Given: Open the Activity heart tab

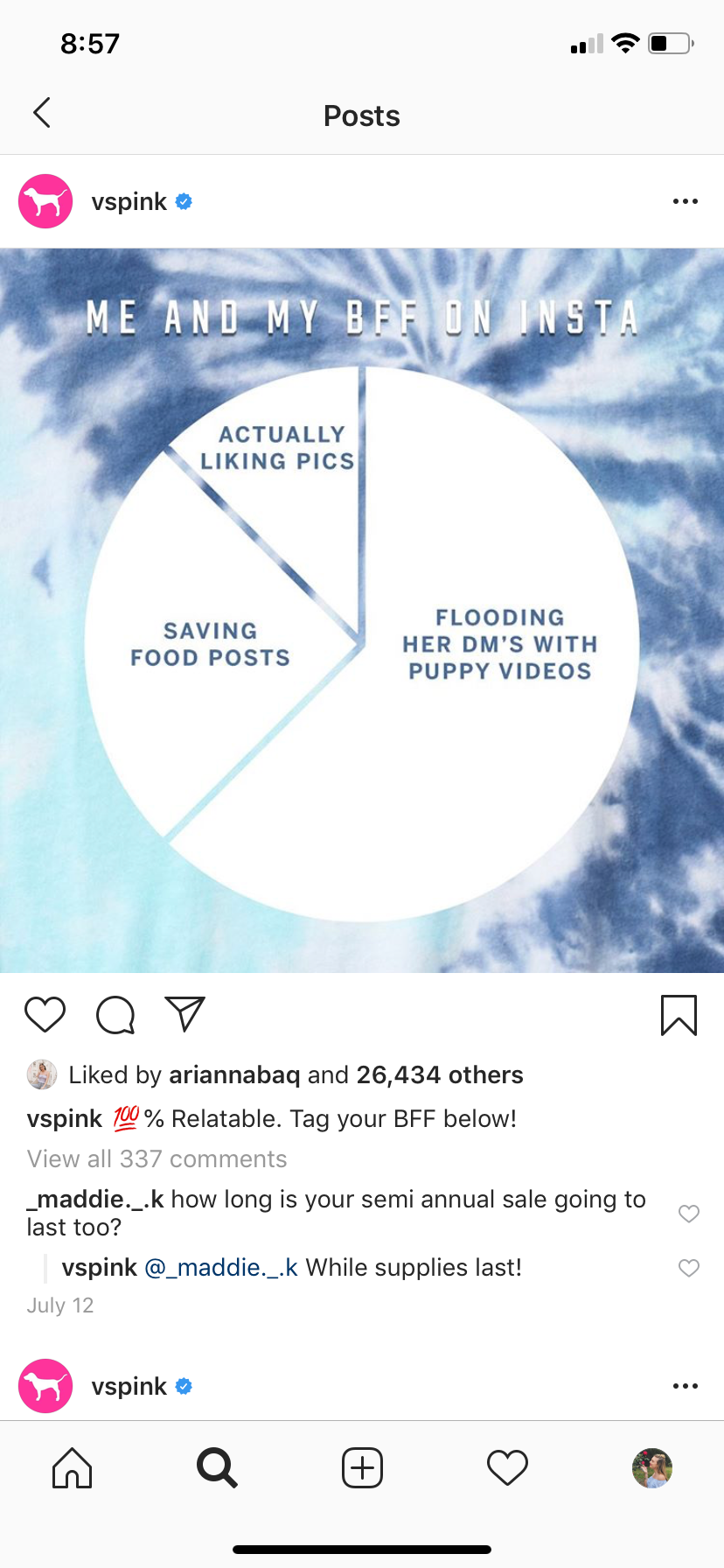Looking at the screenshot, I should coord(507,1468).
